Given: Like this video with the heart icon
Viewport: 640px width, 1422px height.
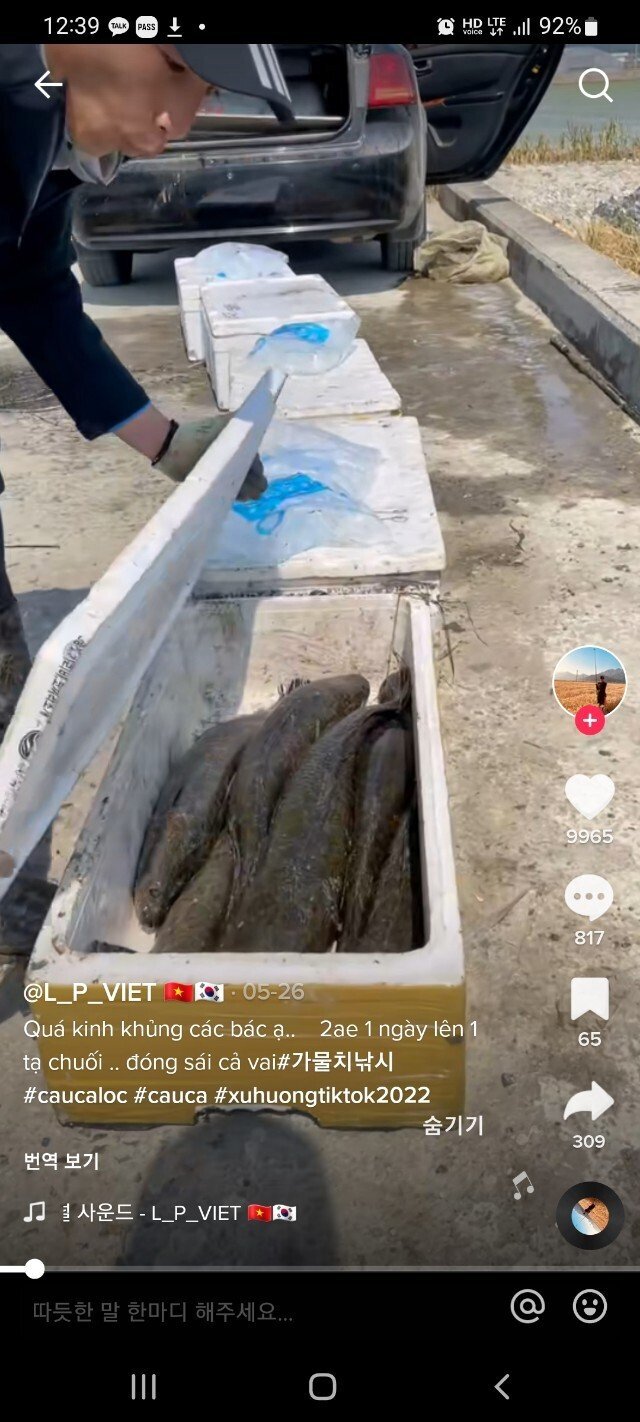Looking at the screenshot, I should (x=589, y=797).
